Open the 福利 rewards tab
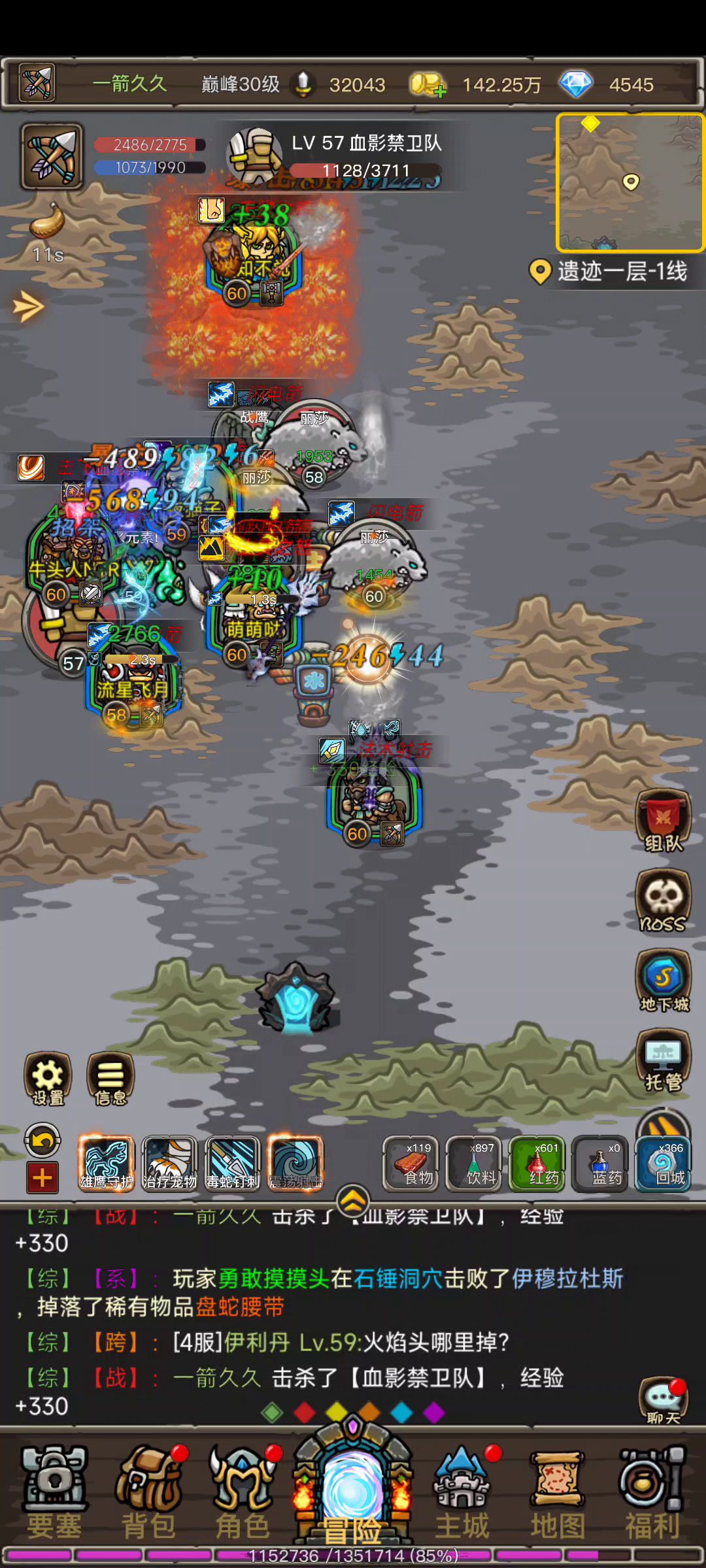 [652, 1493]
